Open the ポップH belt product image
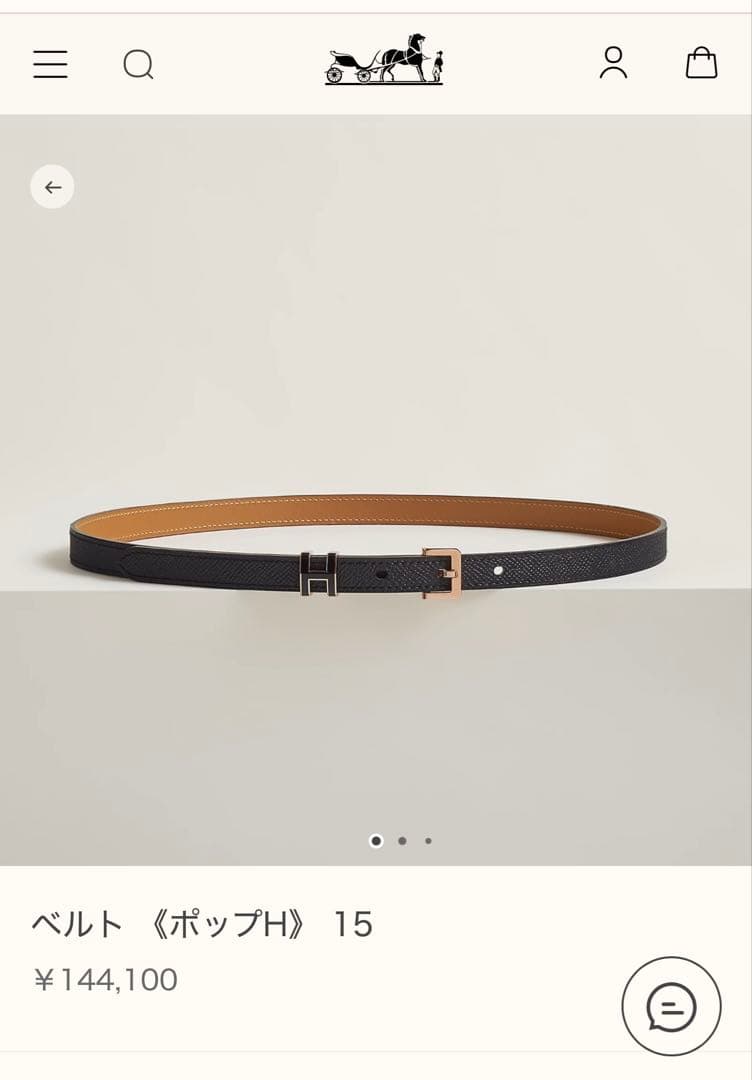The height and width of the screenshot is (1080, 752). click(370, 550)
